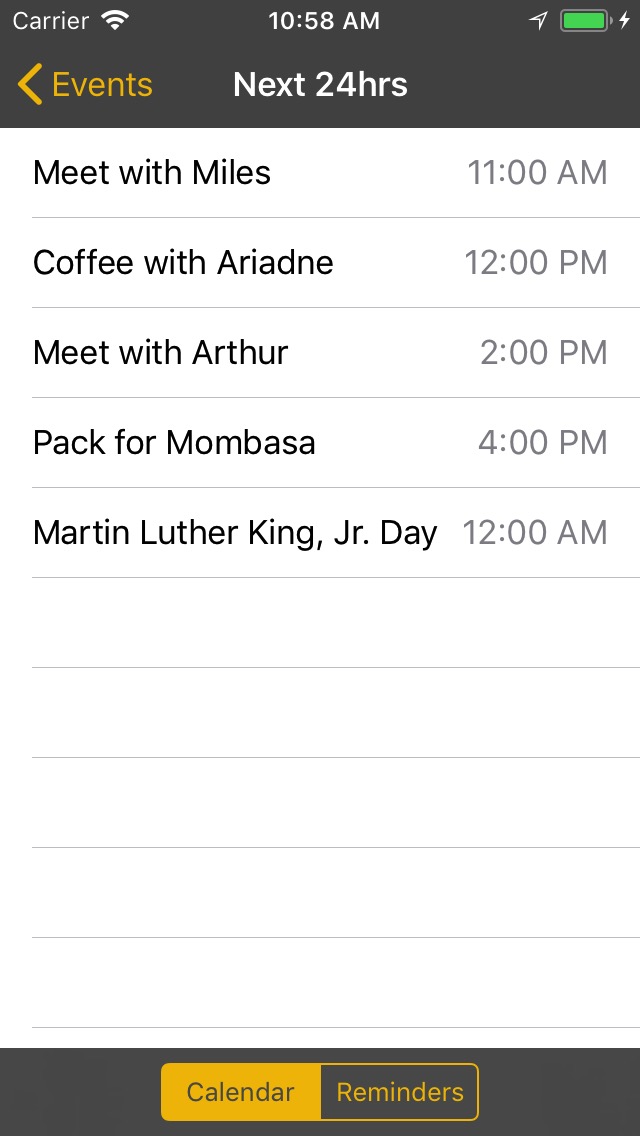
Task: Go back to Events
Action: tap(86, 85)
